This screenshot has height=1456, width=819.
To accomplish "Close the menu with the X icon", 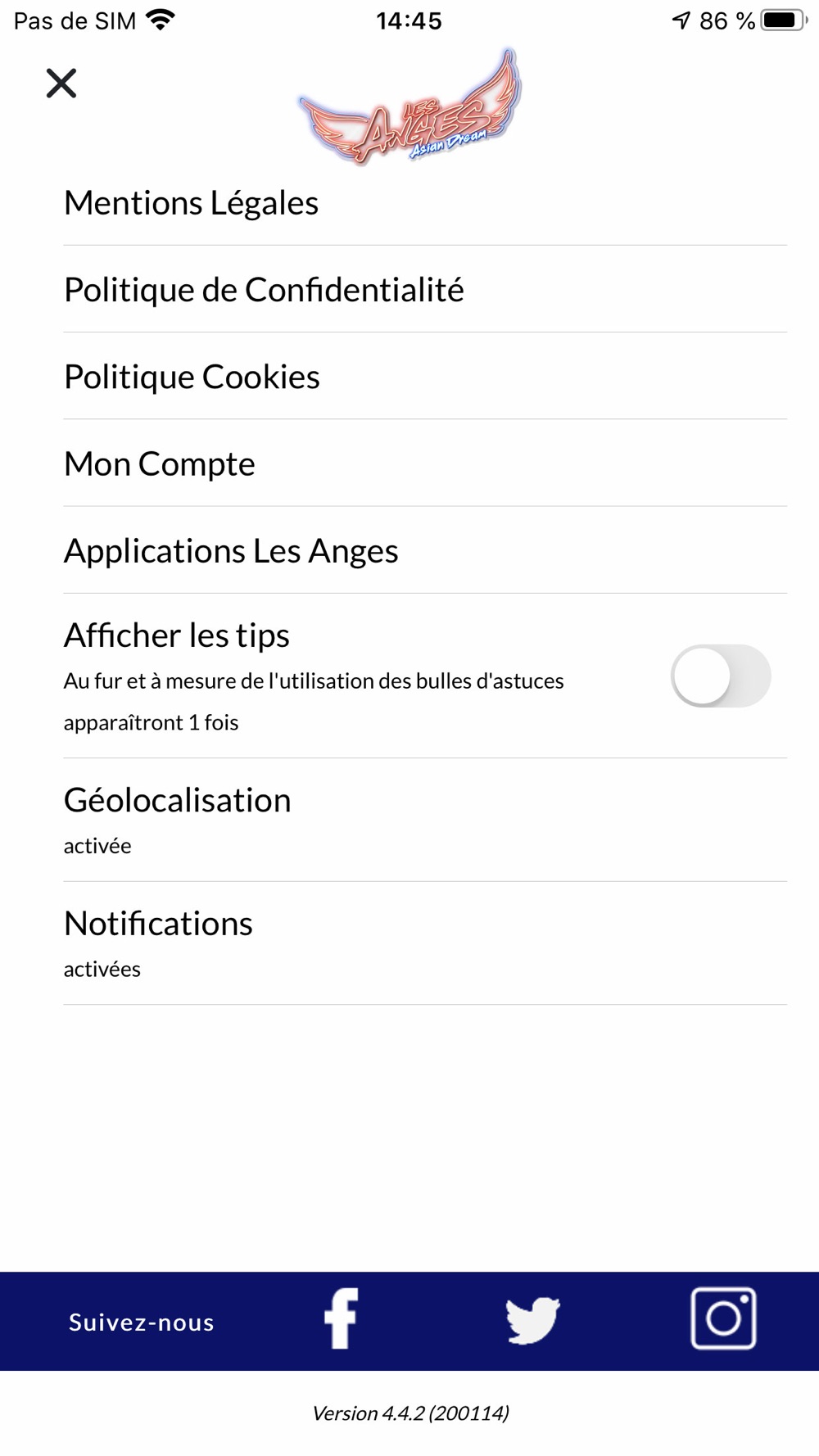I will (61, 83).
